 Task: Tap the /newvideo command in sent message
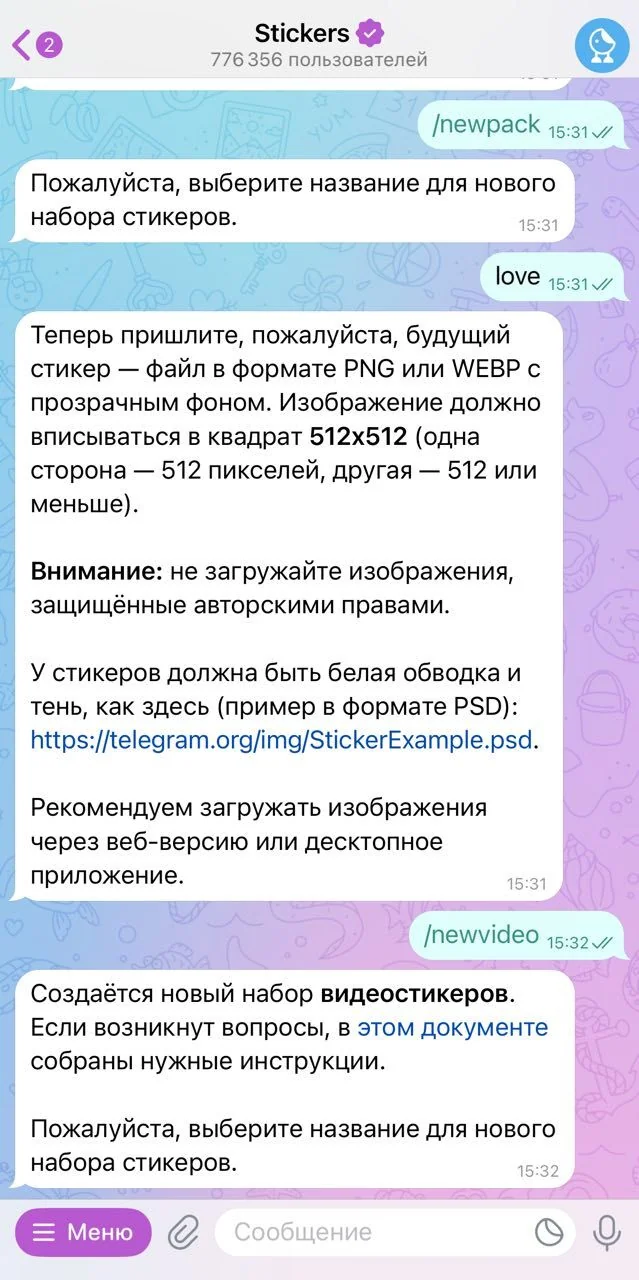482,936
